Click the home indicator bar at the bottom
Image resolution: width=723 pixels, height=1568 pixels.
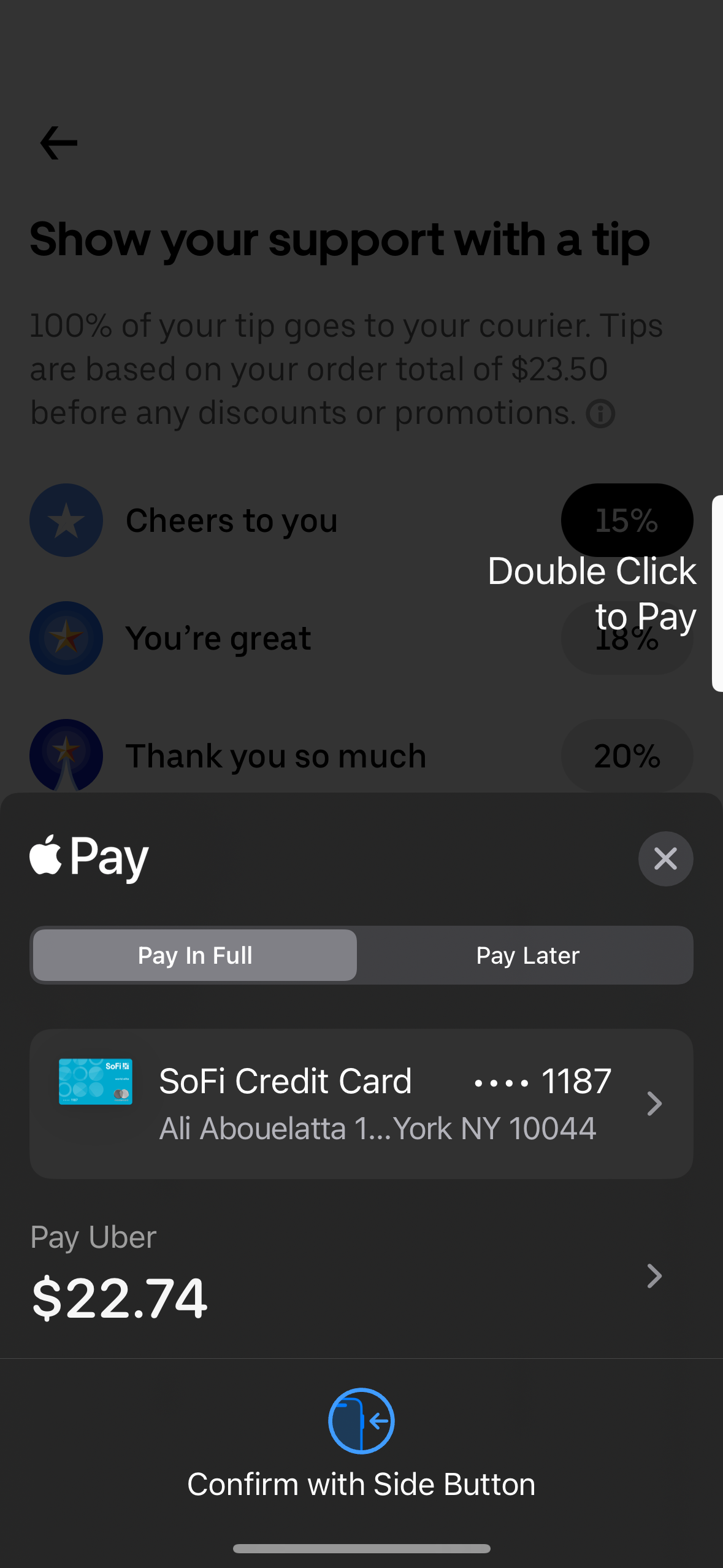[361, 1548]
